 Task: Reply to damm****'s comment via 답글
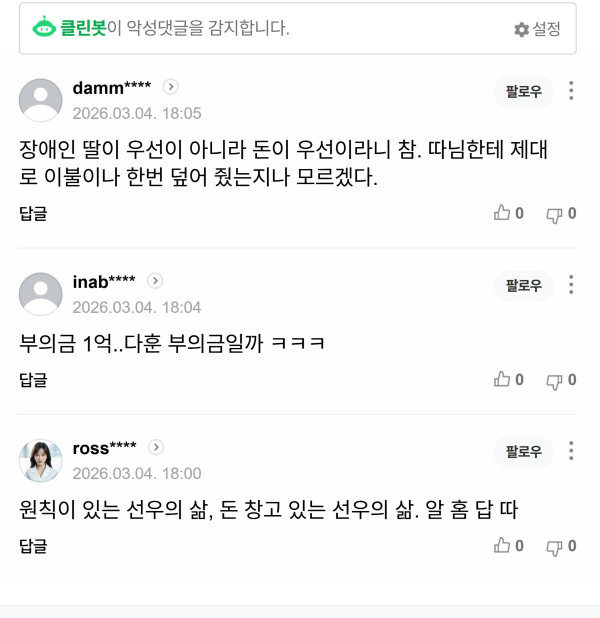click(x=33, y=214)
